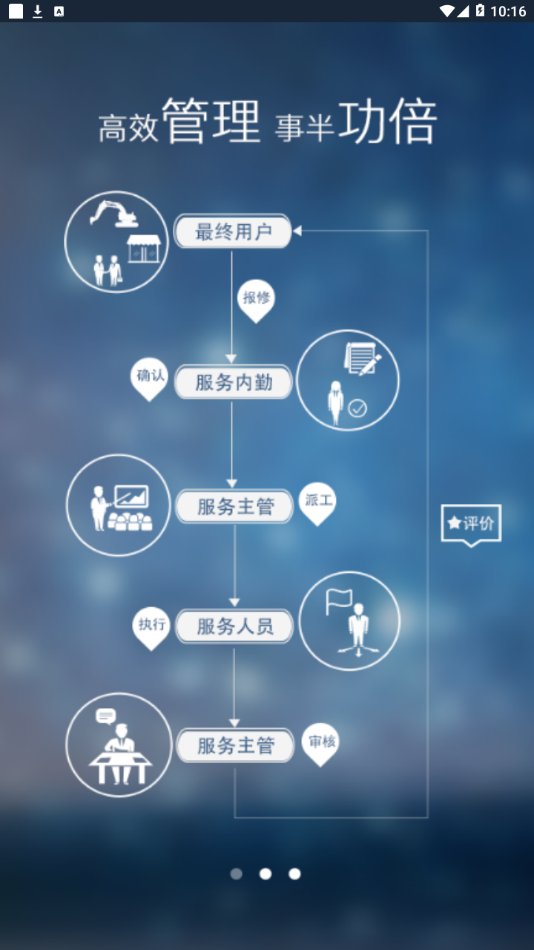Jump to the third onboarding page dot
Image resolution: width=534 pixels, height=950 pixels.
point(295,874)
